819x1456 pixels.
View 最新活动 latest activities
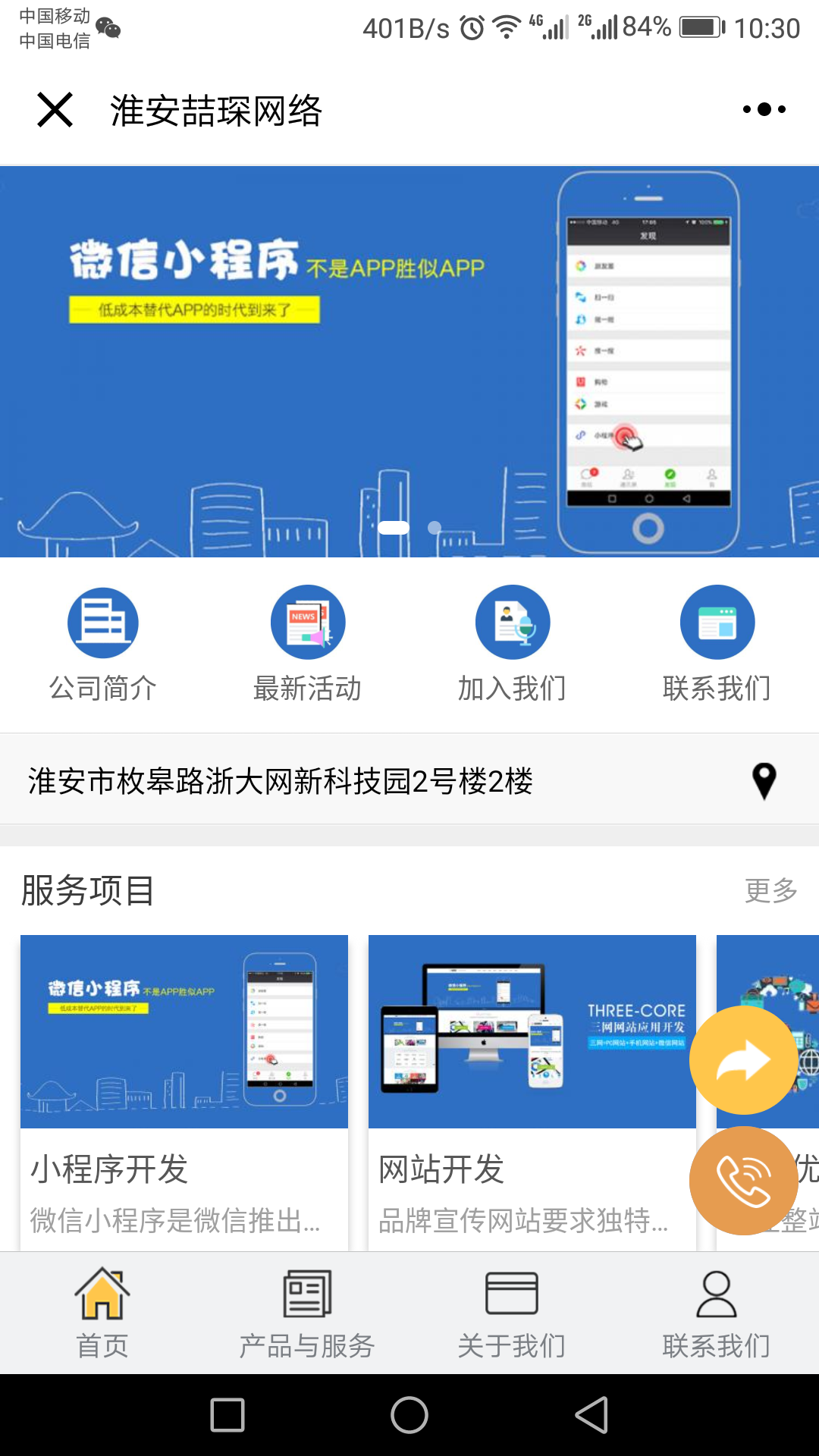(307, 643)
